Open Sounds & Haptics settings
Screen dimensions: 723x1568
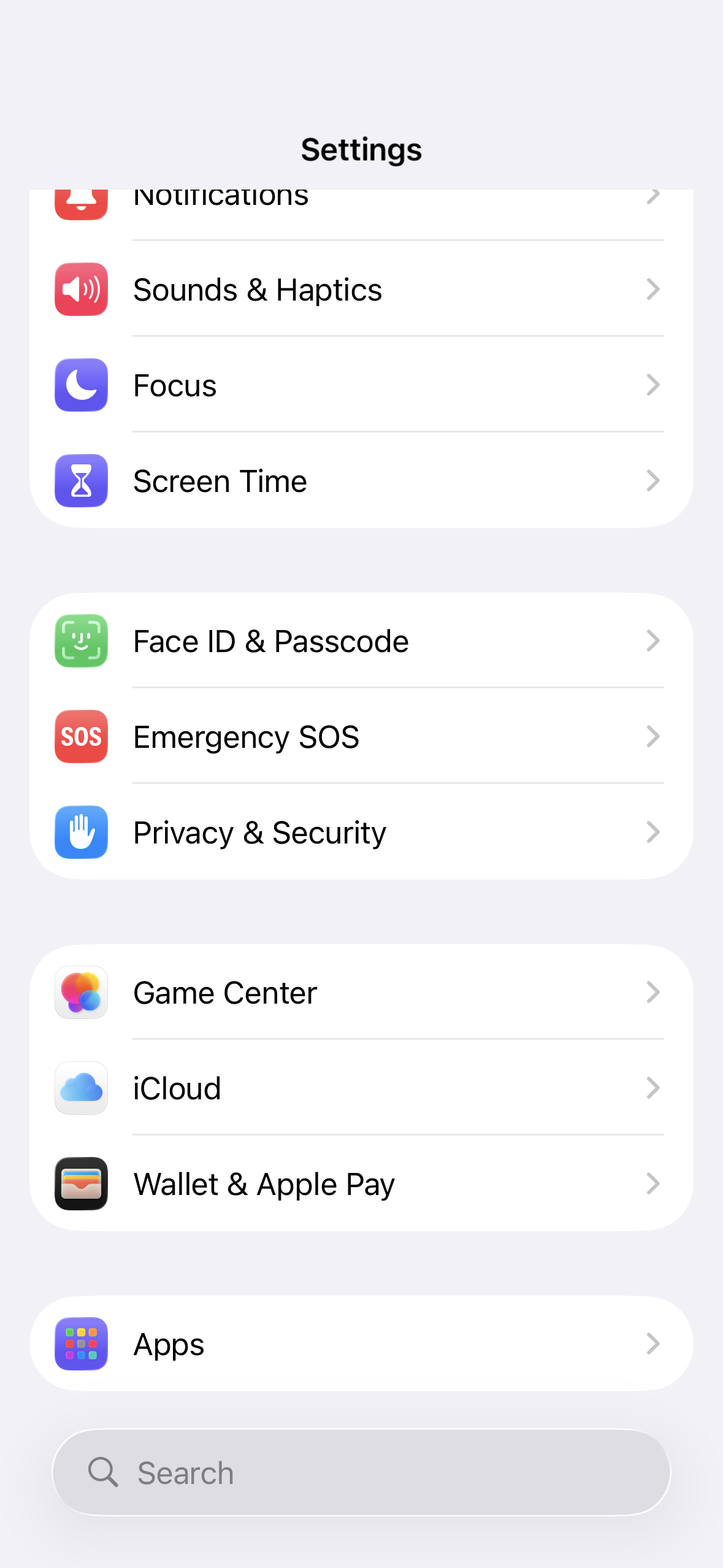pos(361,290)
